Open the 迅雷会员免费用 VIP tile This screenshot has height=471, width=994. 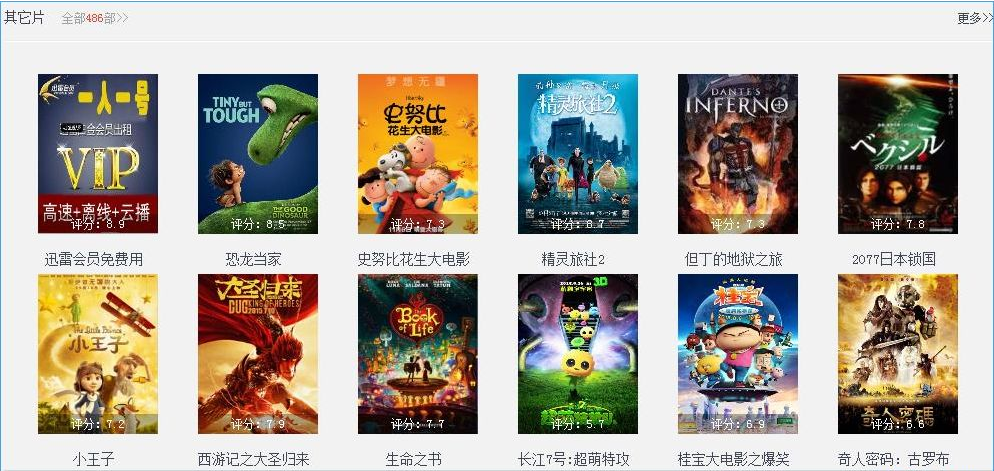tap(98, 154)
